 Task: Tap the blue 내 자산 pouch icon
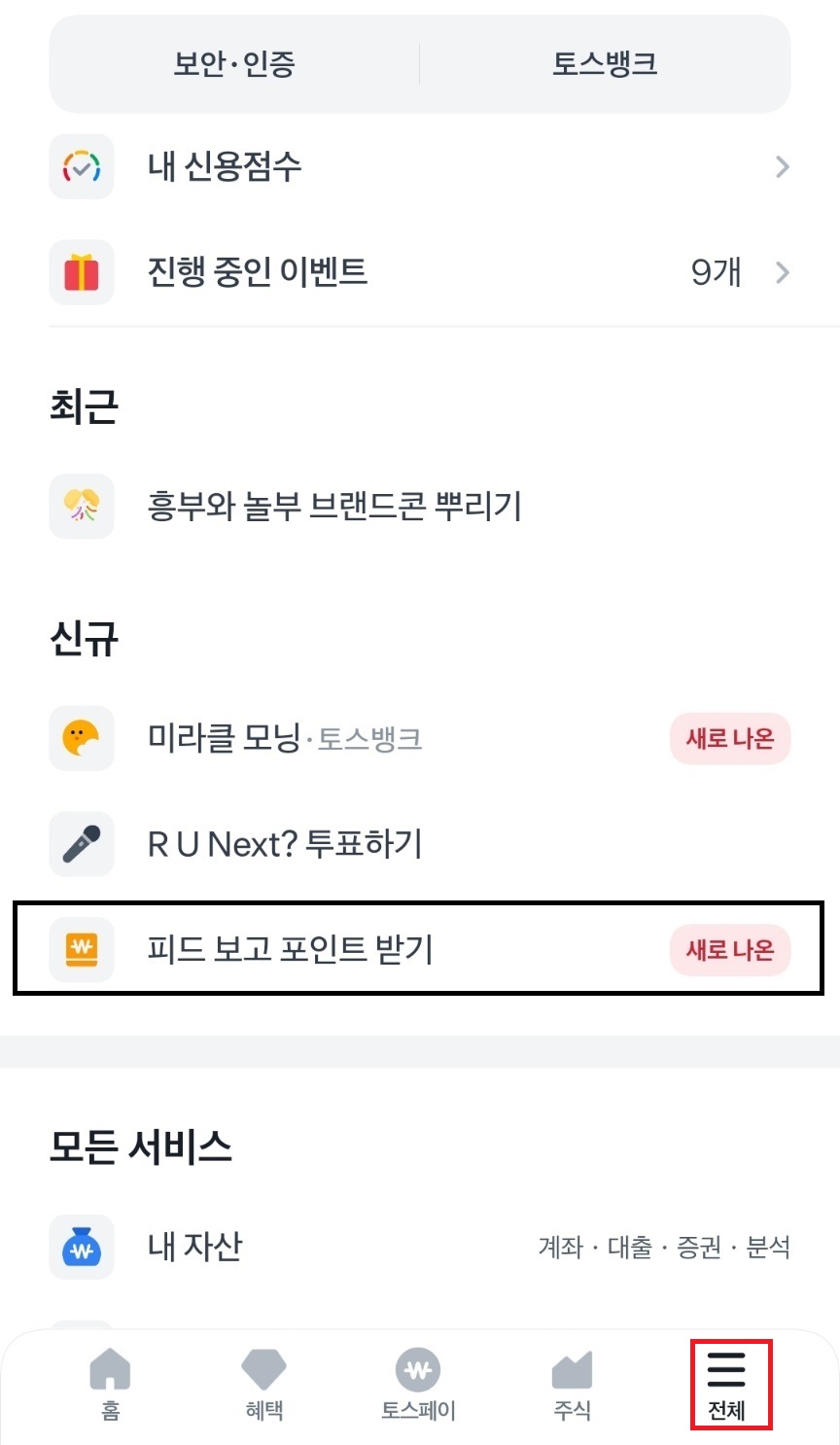[x=82, y=1248]
